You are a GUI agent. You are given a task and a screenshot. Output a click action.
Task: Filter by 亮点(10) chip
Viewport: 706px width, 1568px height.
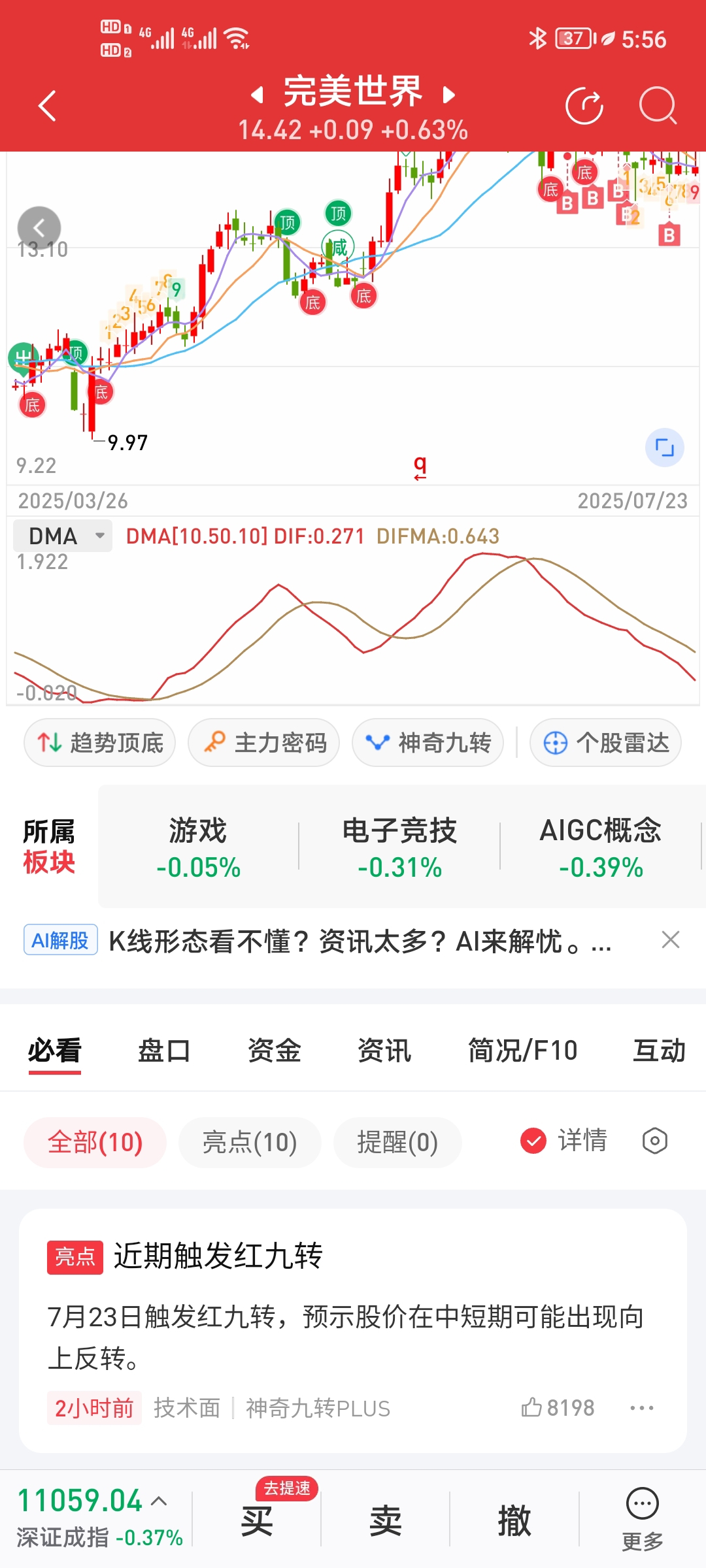[250, 1142]
